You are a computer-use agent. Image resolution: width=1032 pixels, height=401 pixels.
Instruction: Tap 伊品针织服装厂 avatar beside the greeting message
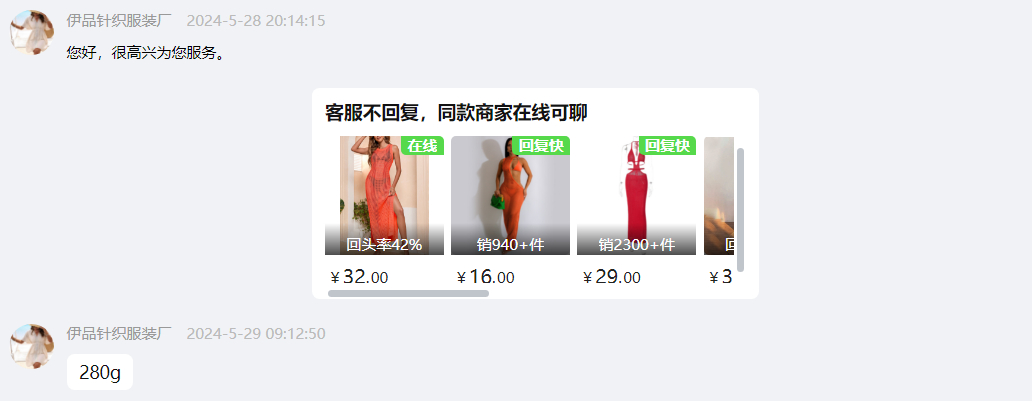32,33
